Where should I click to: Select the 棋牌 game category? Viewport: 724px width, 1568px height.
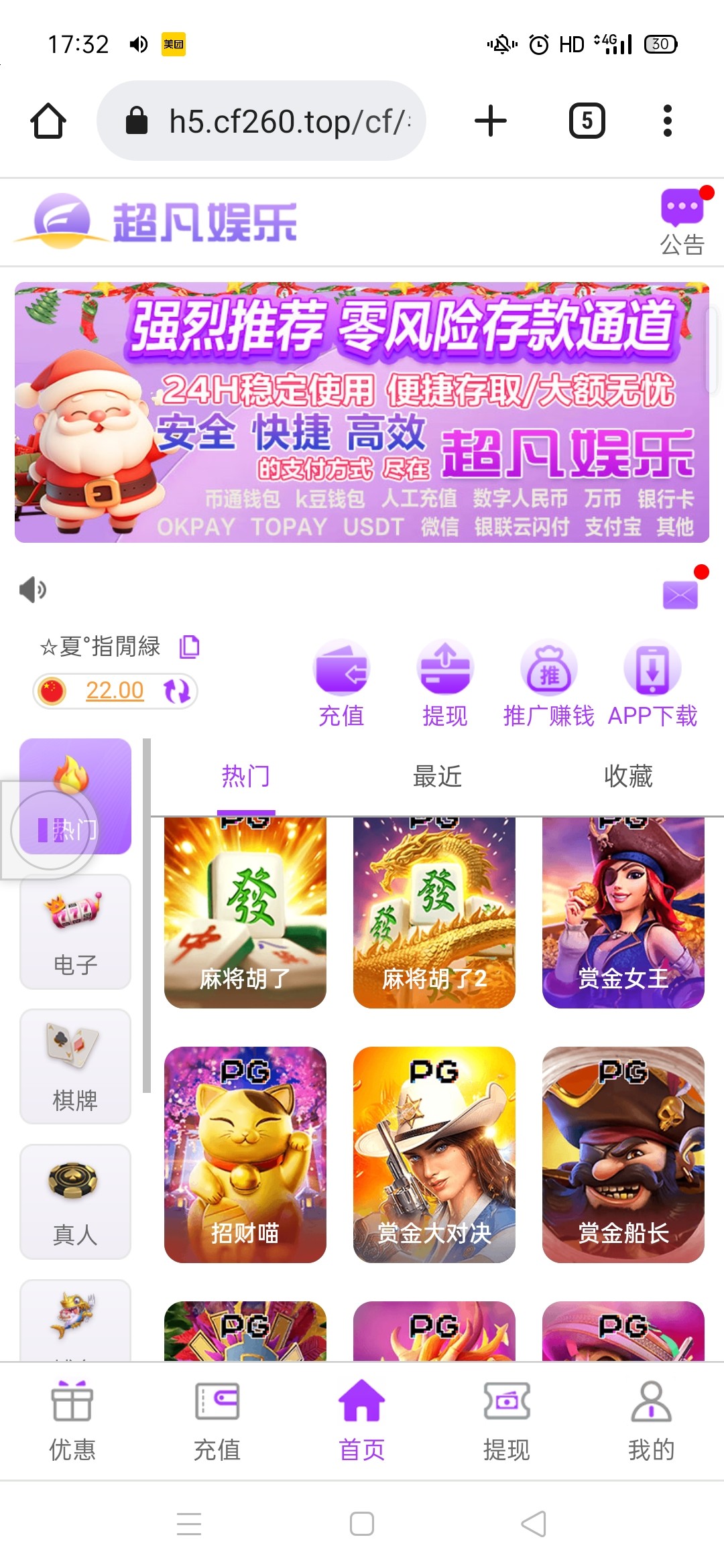(75, 1066)
